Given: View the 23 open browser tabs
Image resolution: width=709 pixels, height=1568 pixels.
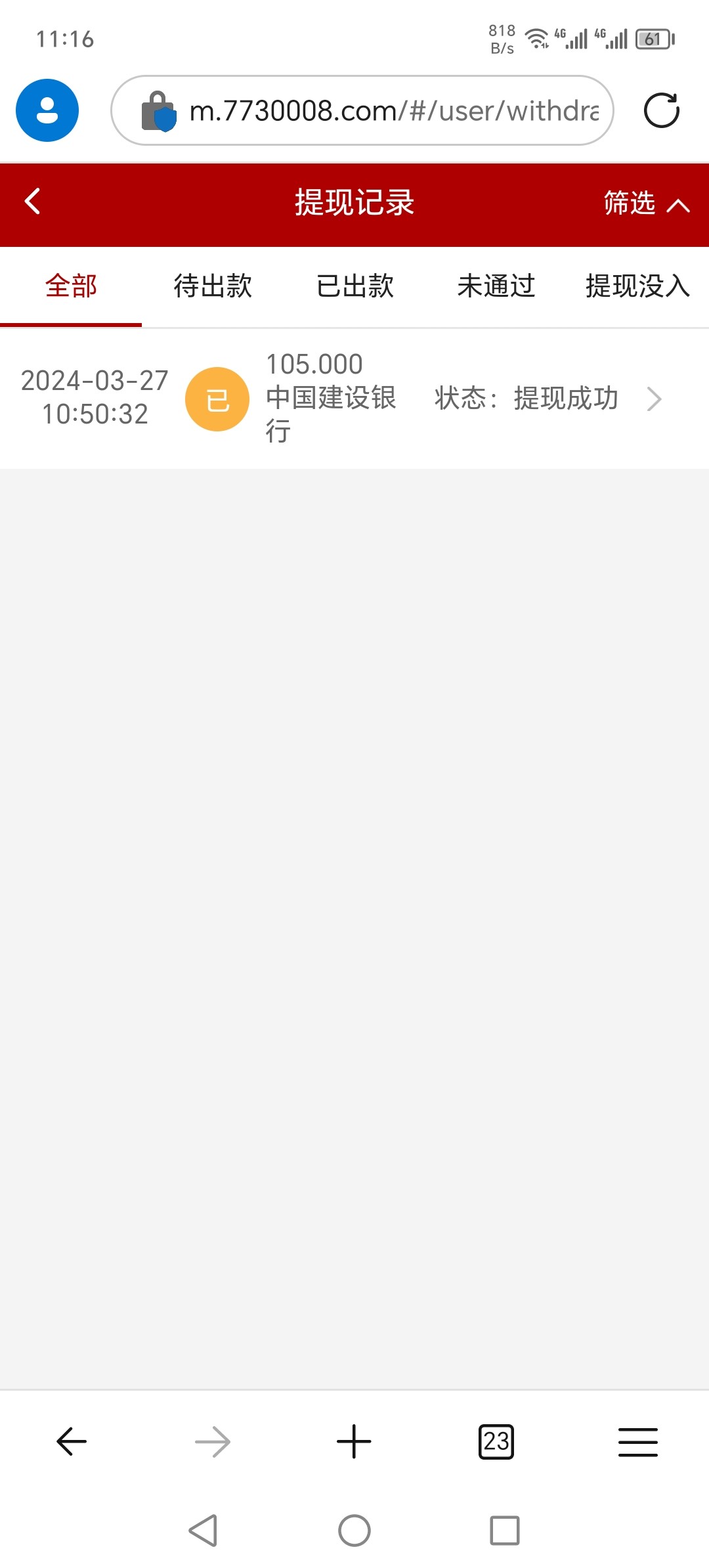Looking at the screenshot, I should [x=496, y=1442].
